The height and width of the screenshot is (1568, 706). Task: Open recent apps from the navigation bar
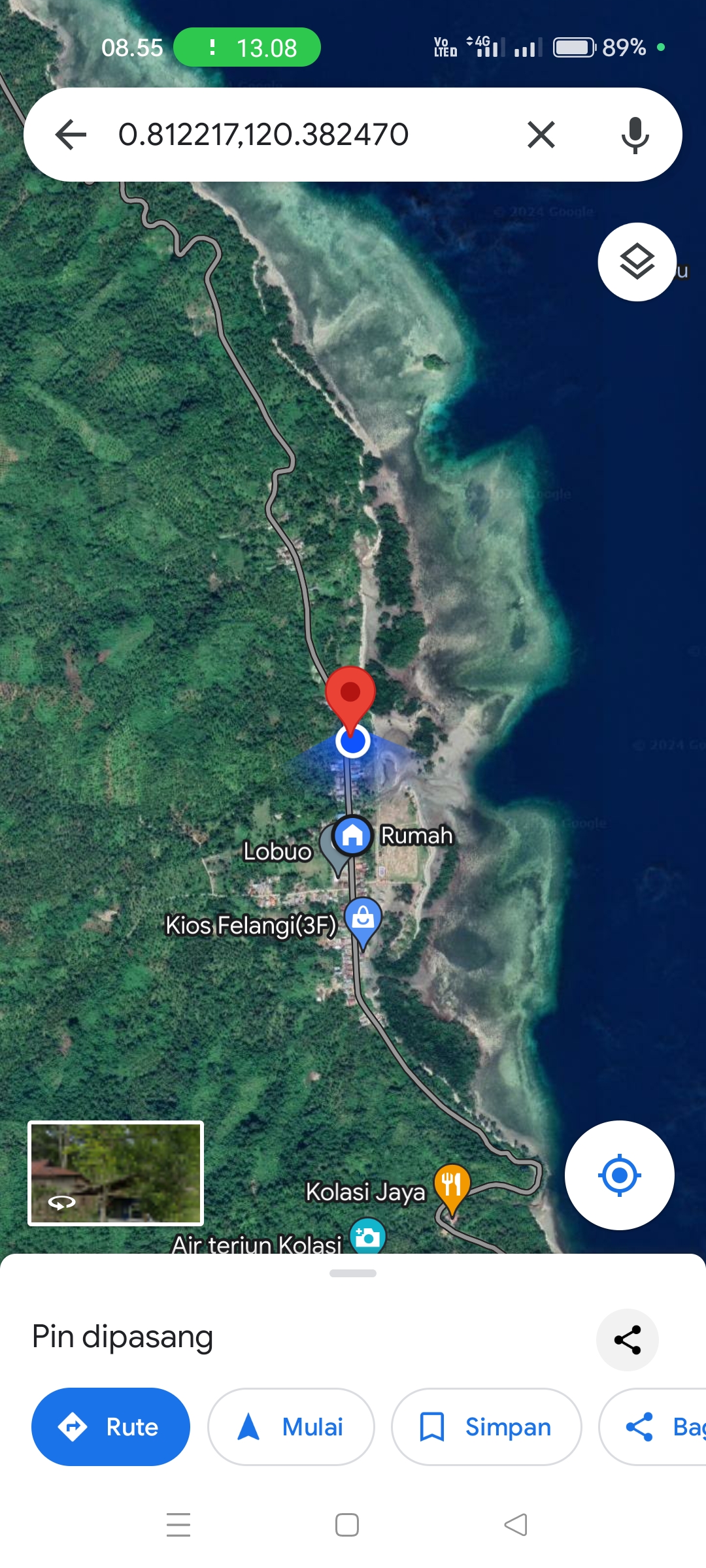178,1525
